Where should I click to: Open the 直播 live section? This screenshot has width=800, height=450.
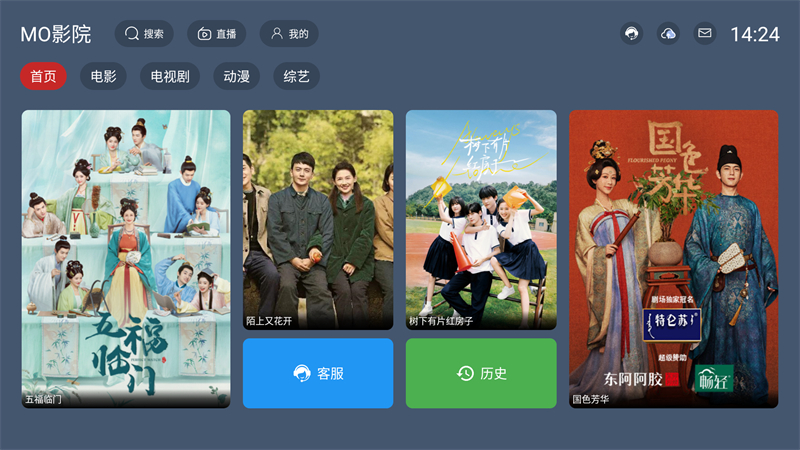click(x=217, y=34)
